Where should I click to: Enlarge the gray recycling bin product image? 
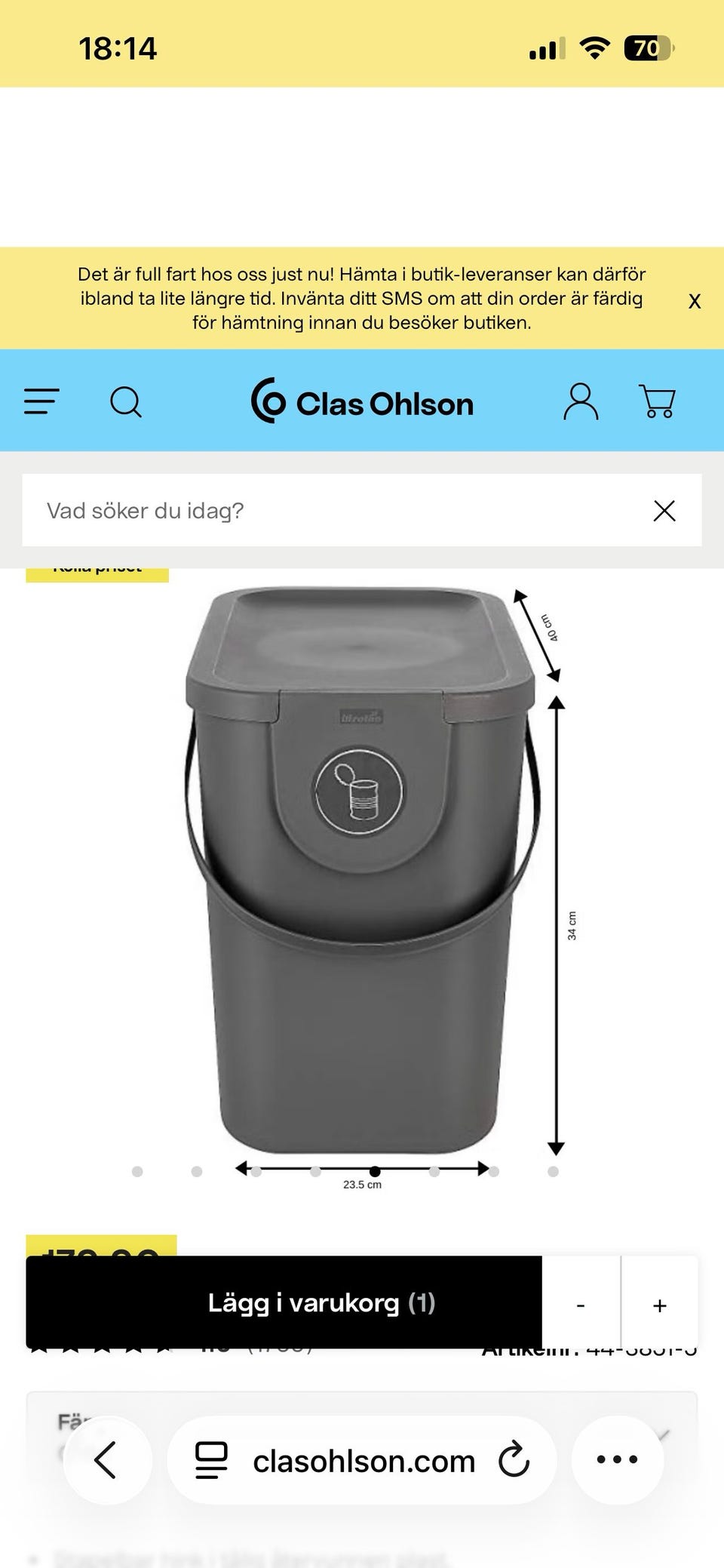(360, 868)
